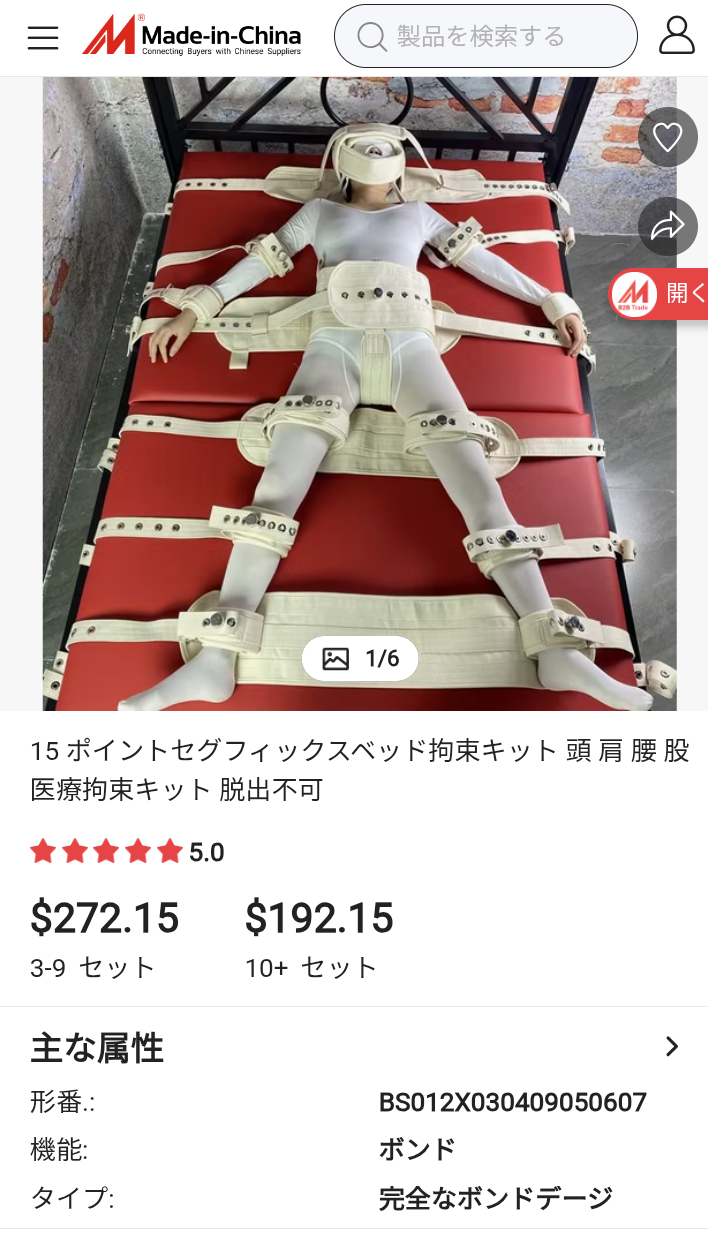Tap the product search box
The height and width of the screenshot is (1237, 708).
(x=485, y=37)
